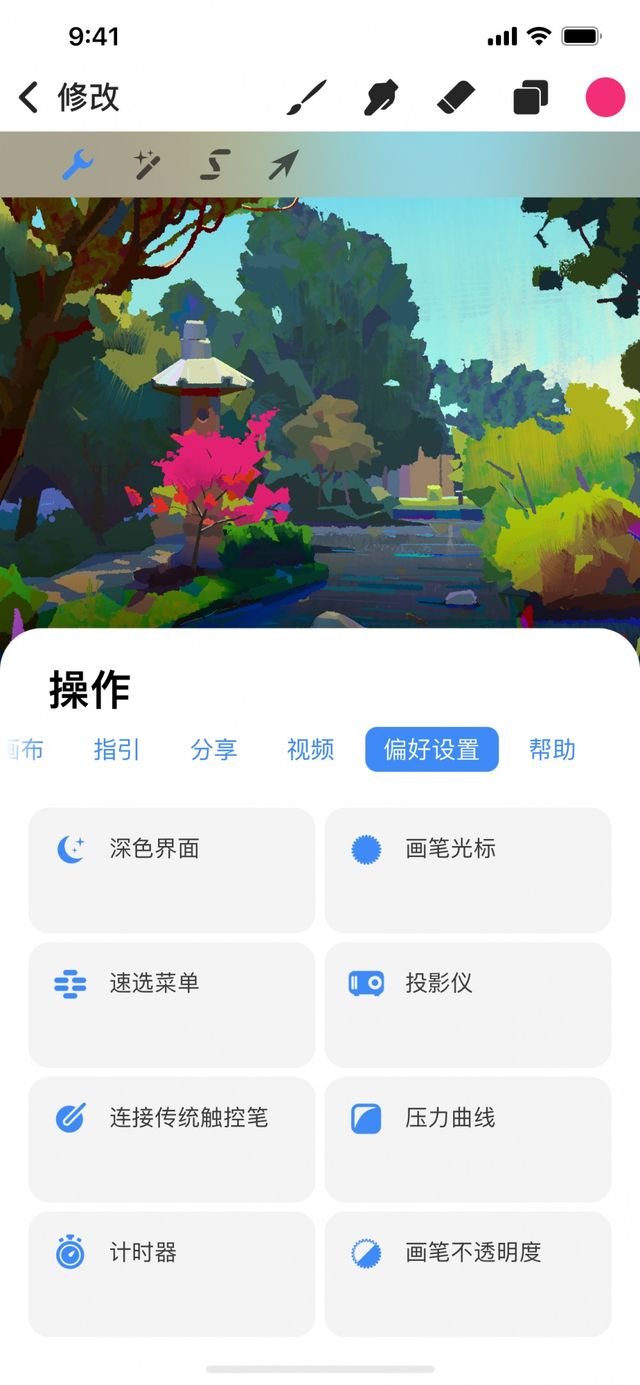Image resolution: width=640 pixels, height=1385 pixels.
Task: Switch to the 分享 tab
Action: pyautogui.click(x=214, y=750)
